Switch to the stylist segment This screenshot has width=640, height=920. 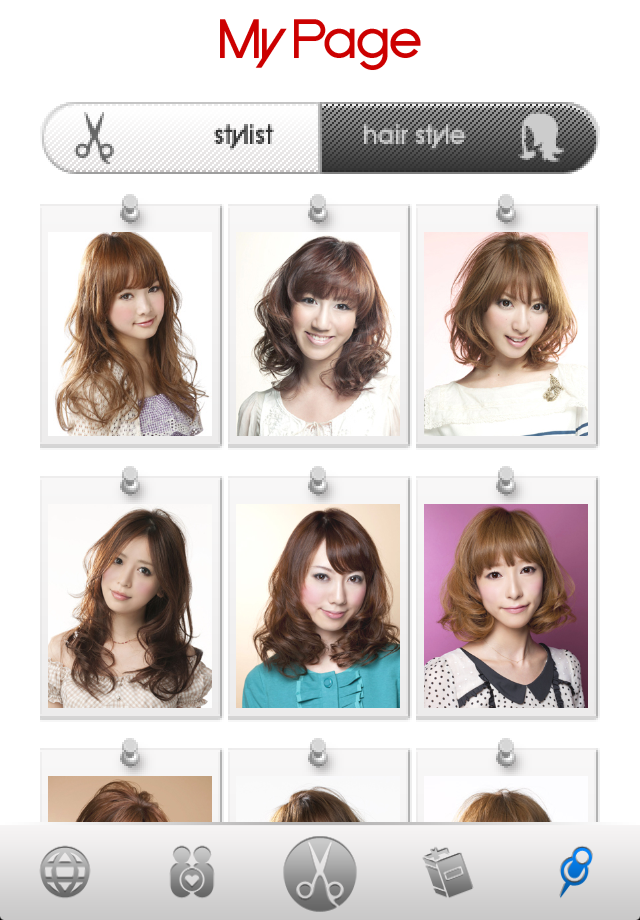[181, 137]
